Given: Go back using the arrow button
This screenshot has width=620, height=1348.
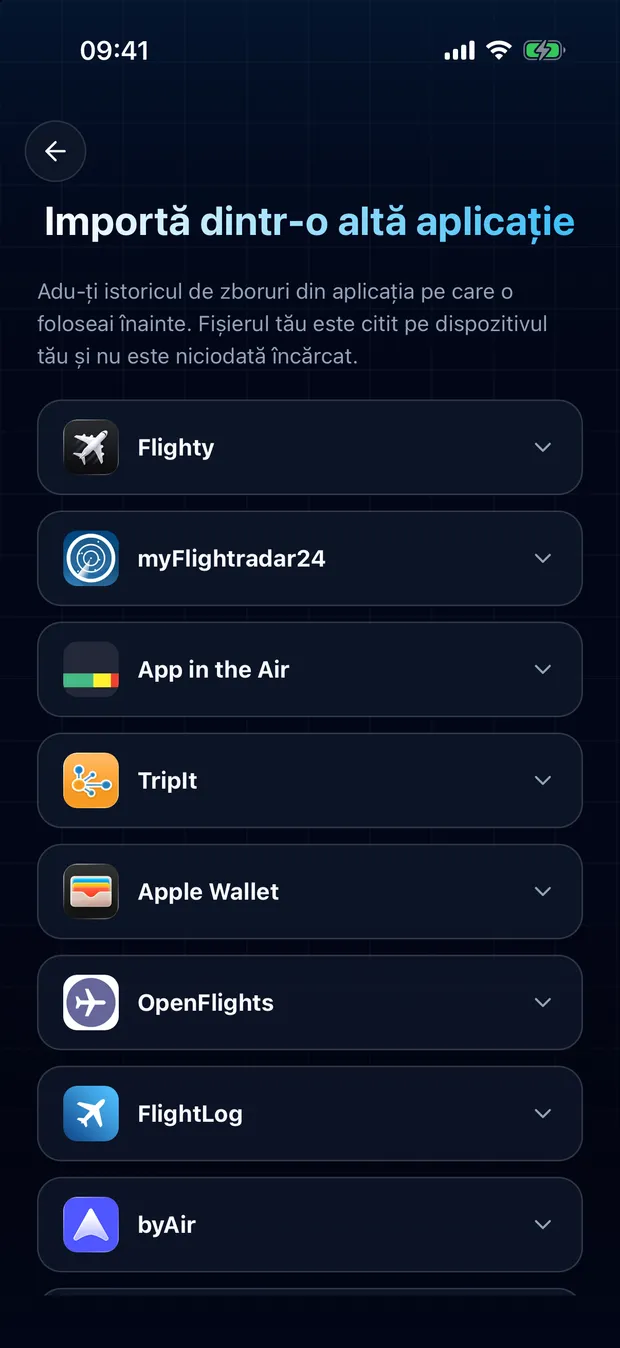Looking at the screenshot, I should click(x=55, y=151).
